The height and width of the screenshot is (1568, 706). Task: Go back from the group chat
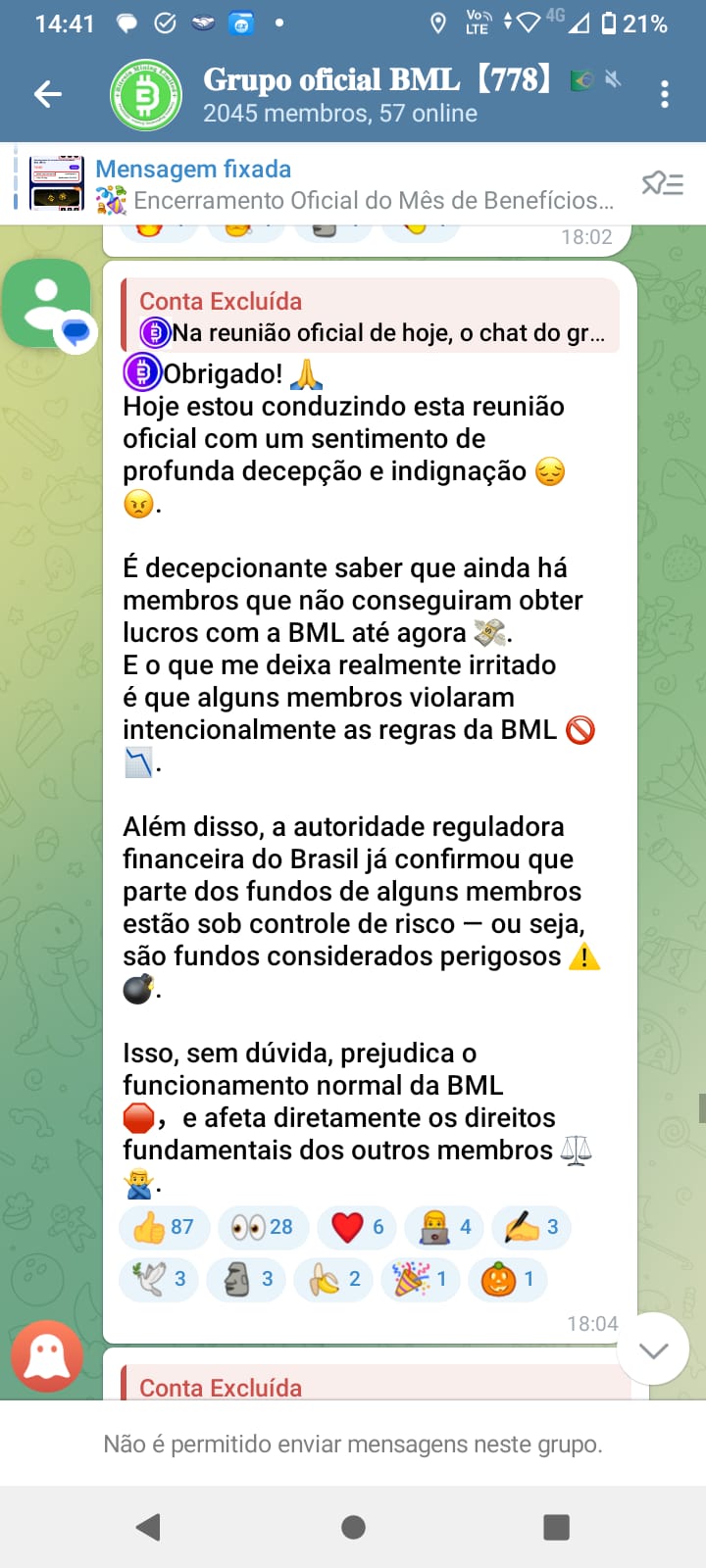47,94
